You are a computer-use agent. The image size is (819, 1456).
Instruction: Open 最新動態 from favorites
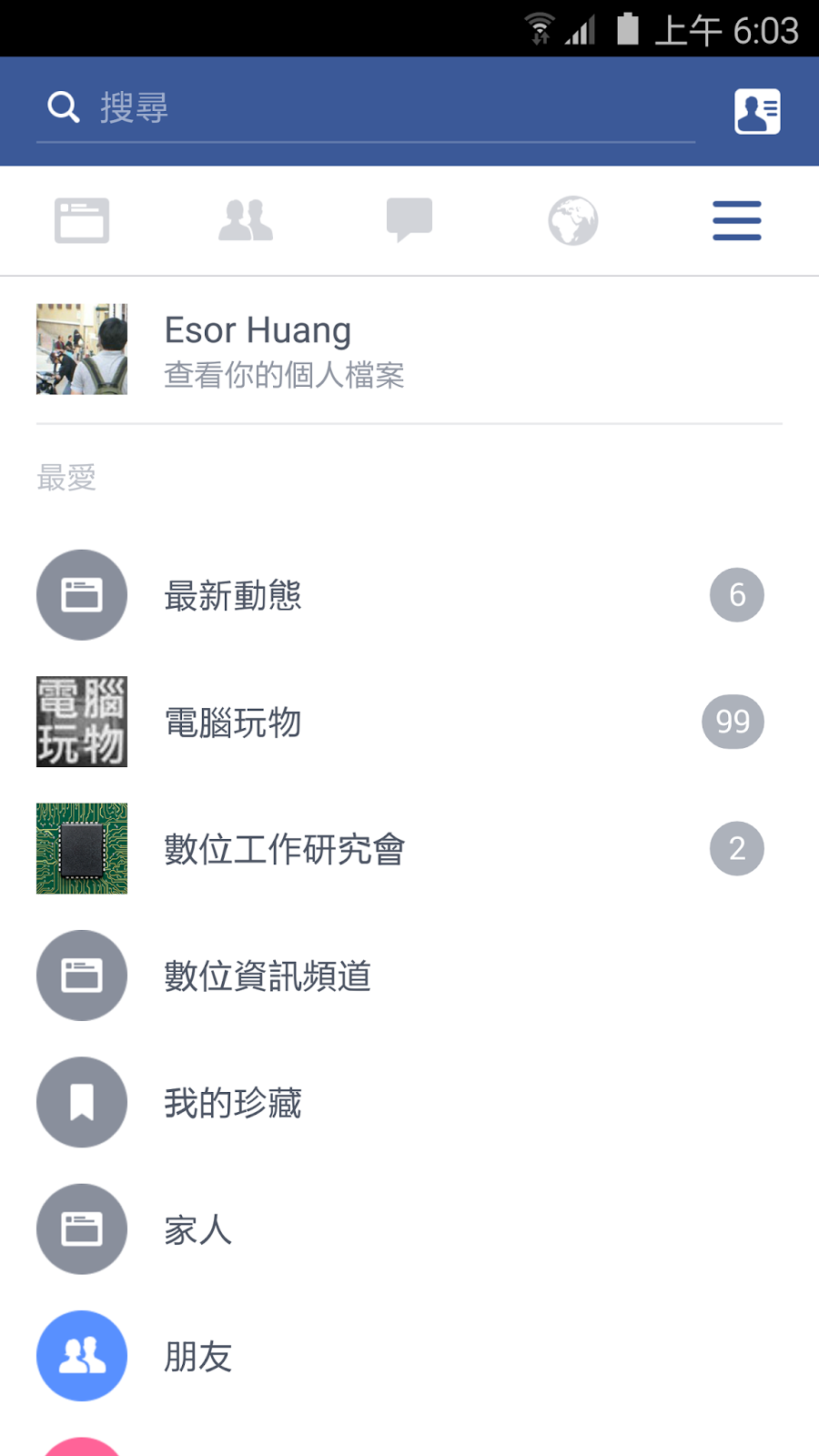233,596
